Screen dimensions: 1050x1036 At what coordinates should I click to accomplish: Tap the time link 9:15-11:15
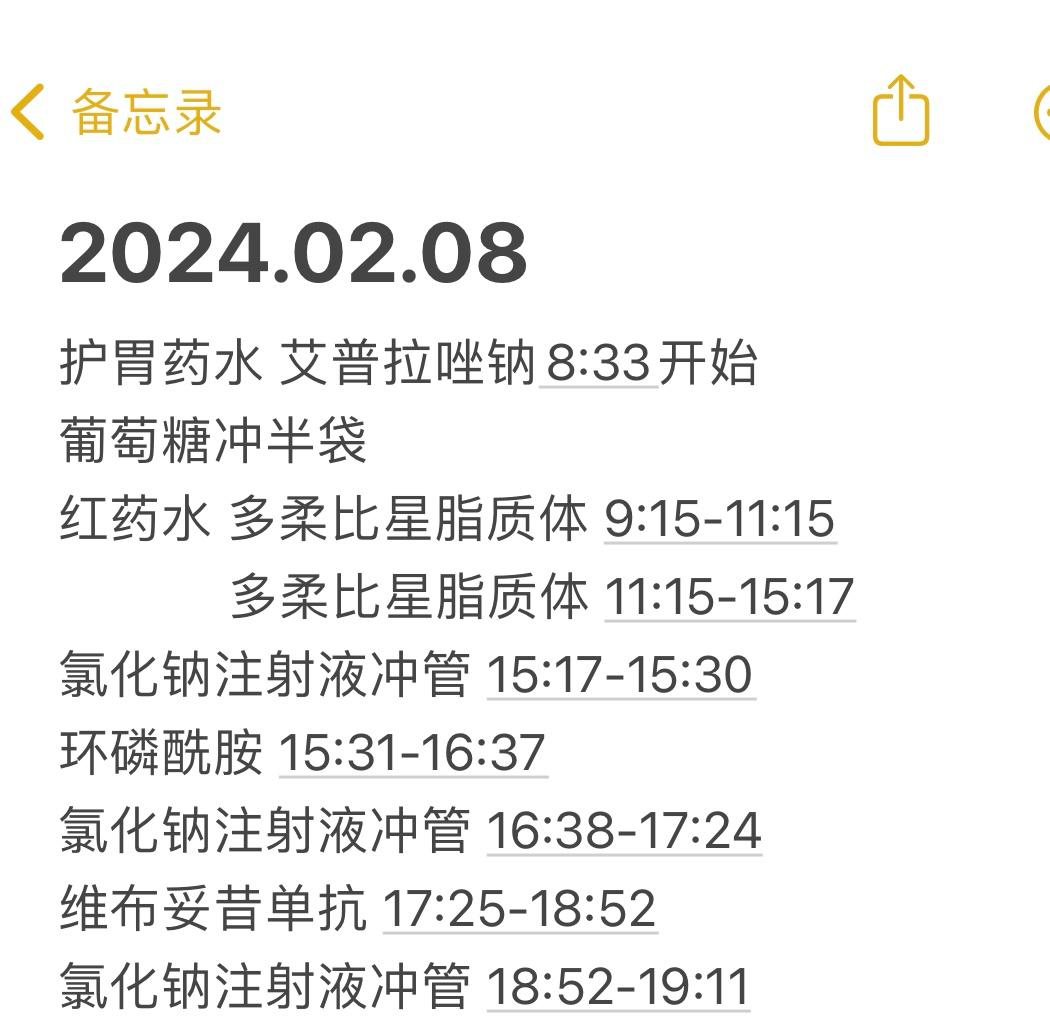[720, 519]
